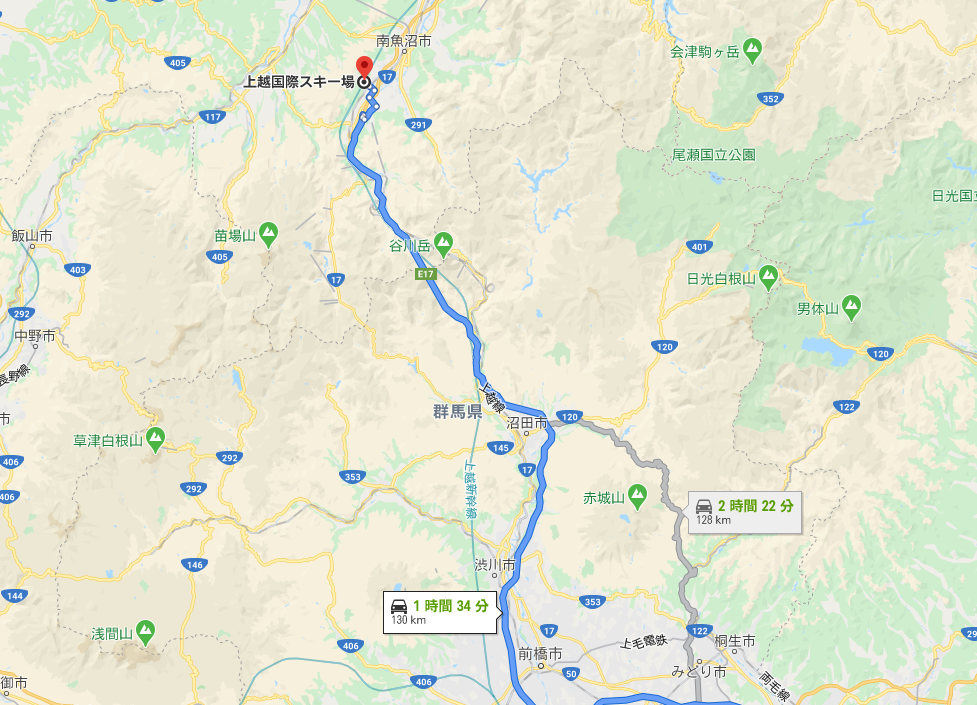This screenshot has height=705, width=977.
Task: Open the 男体山 mountain marker
Action: point(851,305)
